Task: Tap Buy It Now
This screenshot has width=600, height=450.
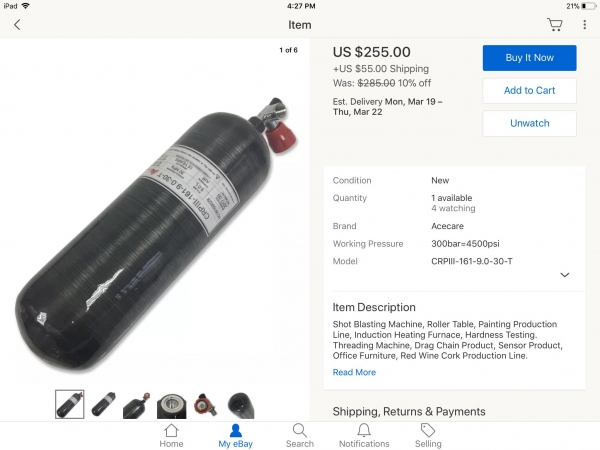Action: pos(529,58)
